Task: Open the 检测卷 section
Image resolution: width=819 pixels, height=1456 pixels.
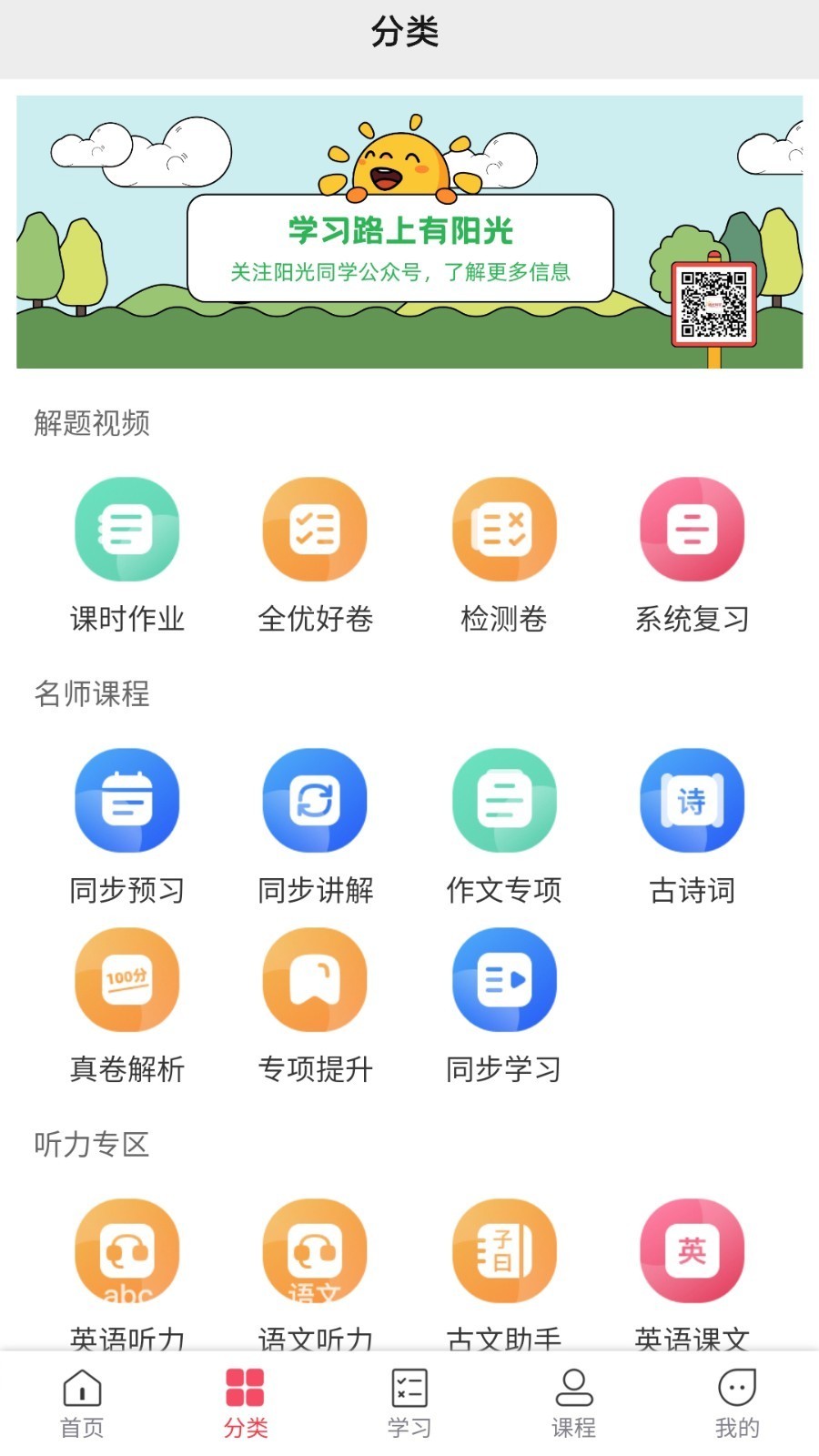Action: (504, 529)
